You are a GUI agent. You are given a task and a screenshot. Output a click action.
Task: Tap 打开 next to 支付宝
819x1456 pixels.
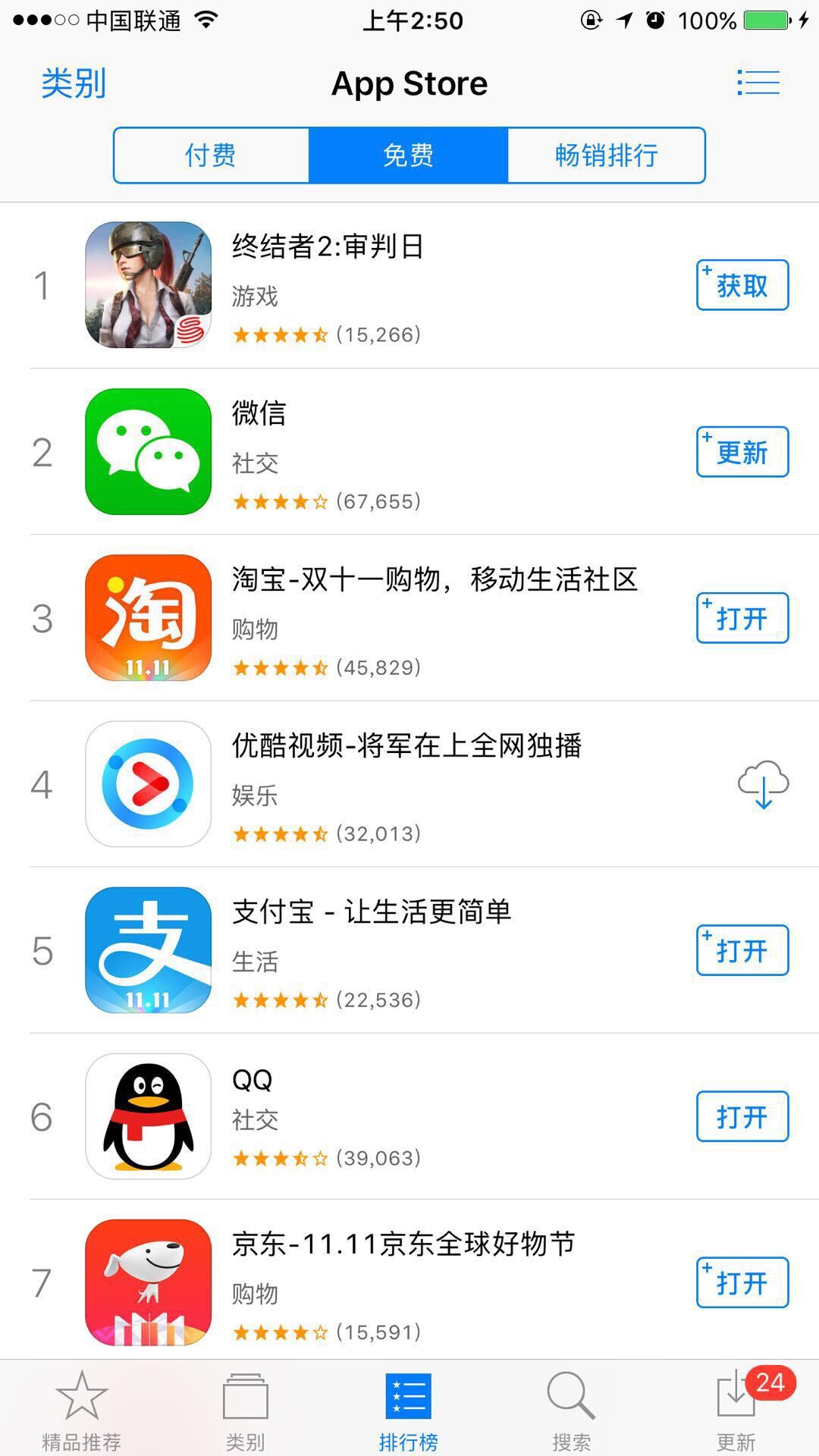pos(742,950)
